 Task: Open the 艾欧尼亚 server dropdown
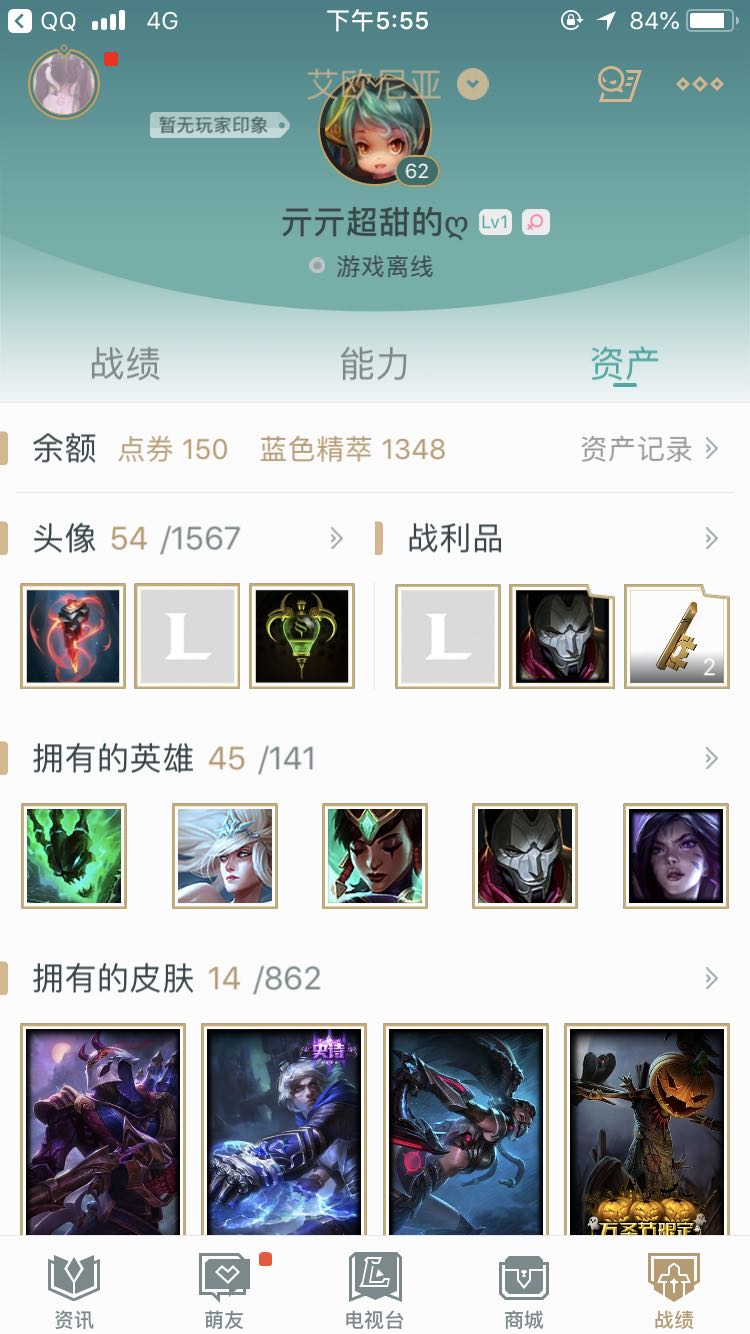[x=473, y=85]
